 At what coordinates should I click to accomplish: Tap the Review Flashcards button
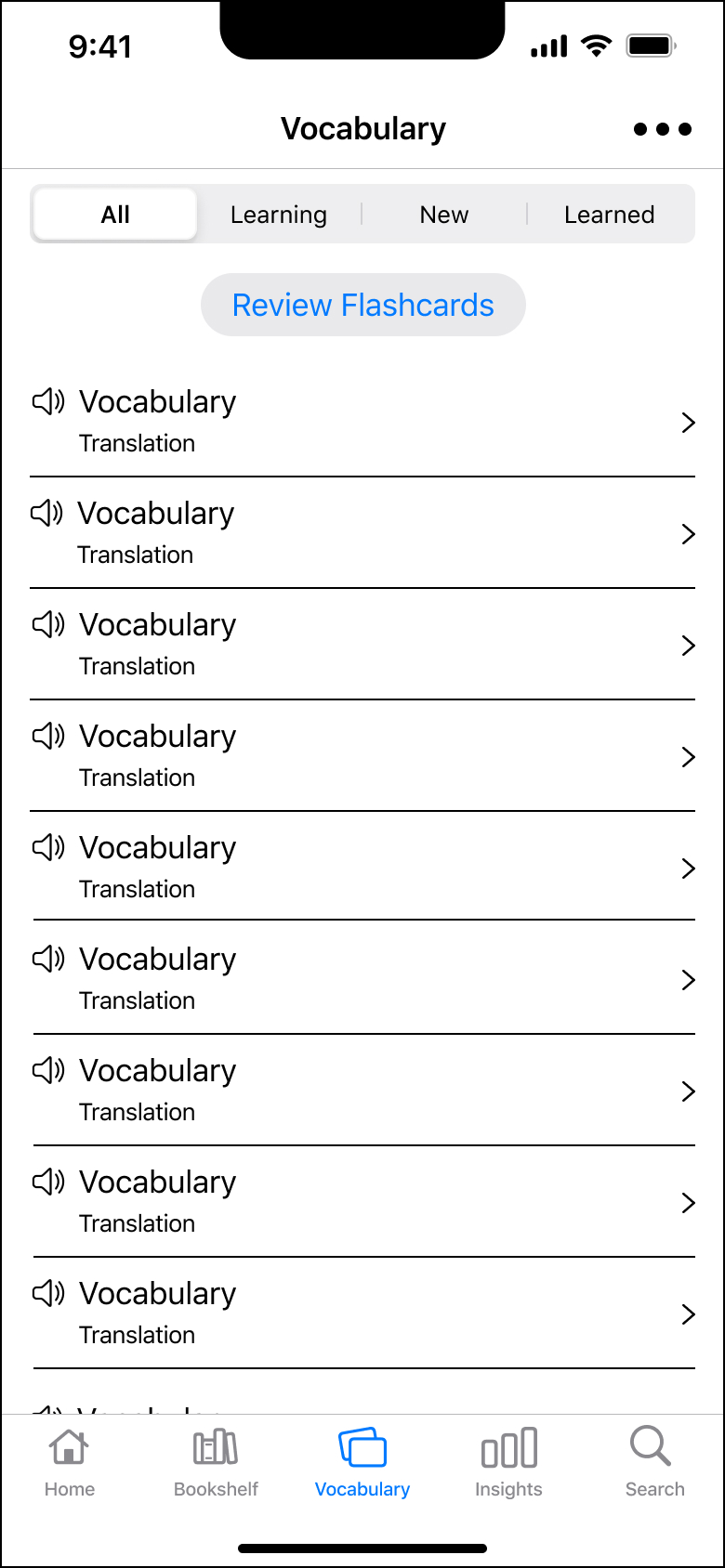[x=362, y=304]
